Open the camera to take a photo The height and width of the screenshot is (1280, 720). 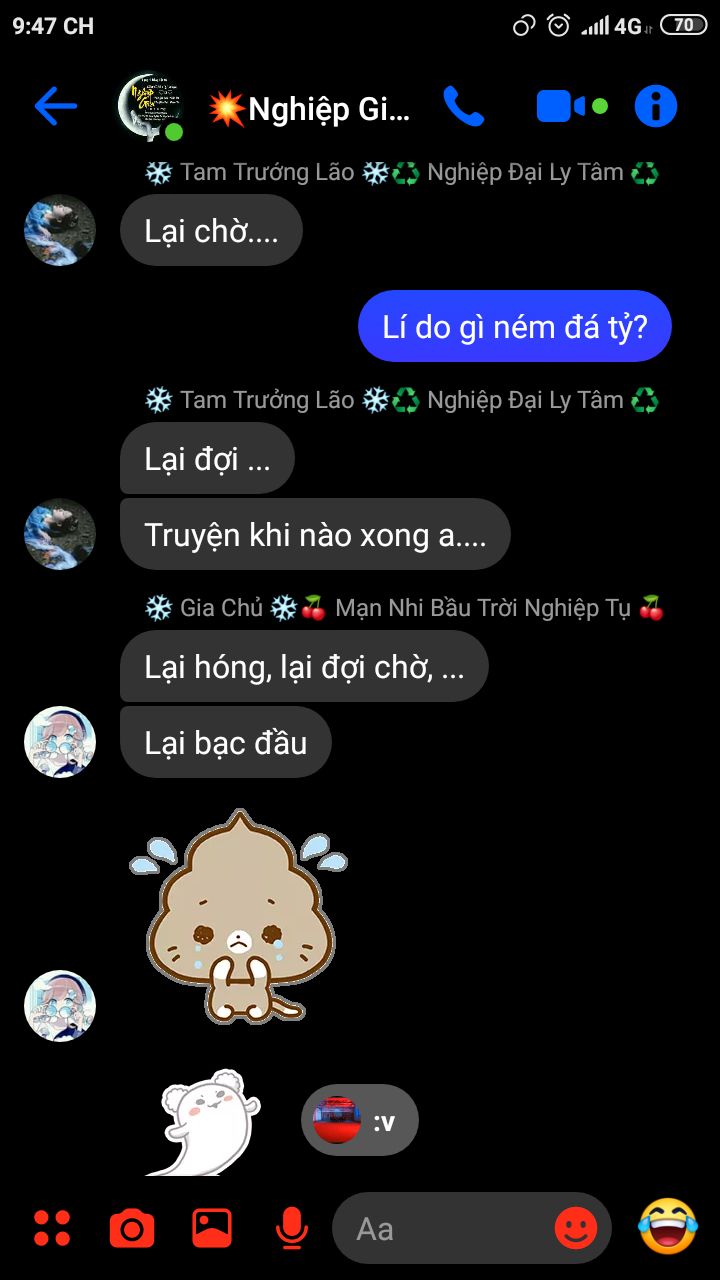(132, 1228)
